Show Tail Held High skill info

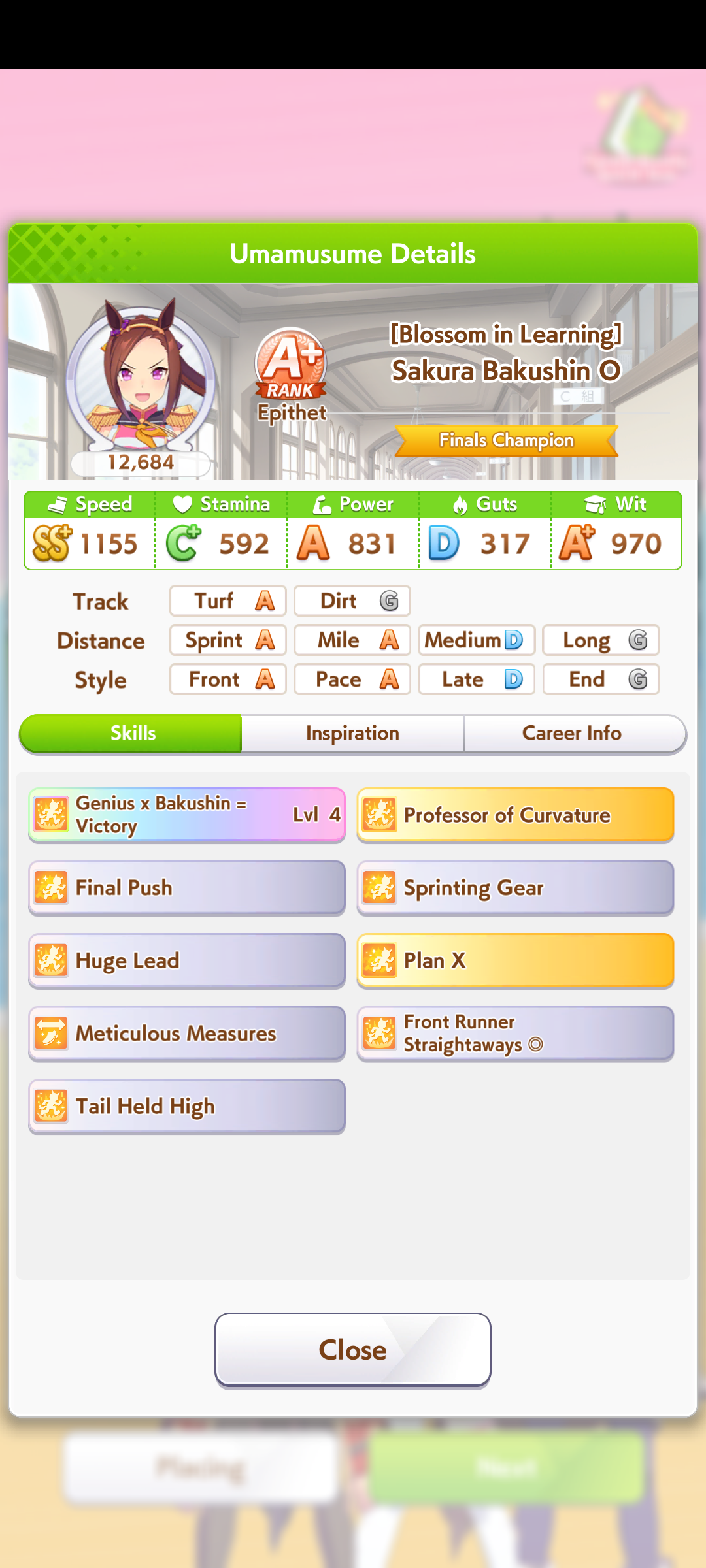187,1106
